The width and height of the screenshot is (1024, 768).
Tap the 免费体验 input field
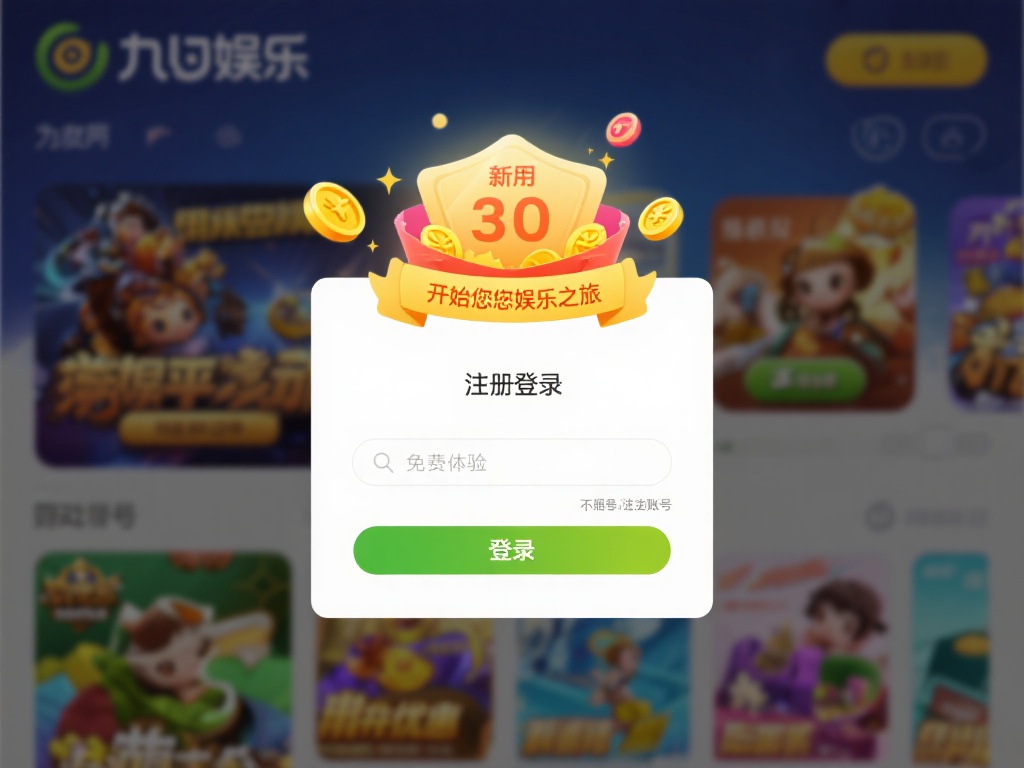coord(512,463)
